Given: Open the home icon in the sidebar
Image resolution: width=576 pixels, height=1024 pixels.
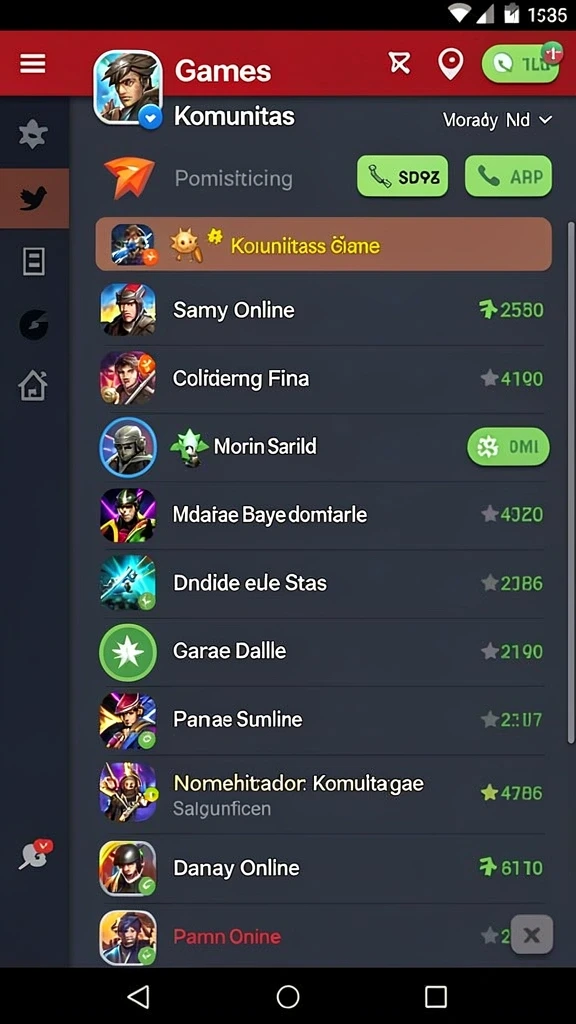Looking at the screenshot, I should (33, 385).
